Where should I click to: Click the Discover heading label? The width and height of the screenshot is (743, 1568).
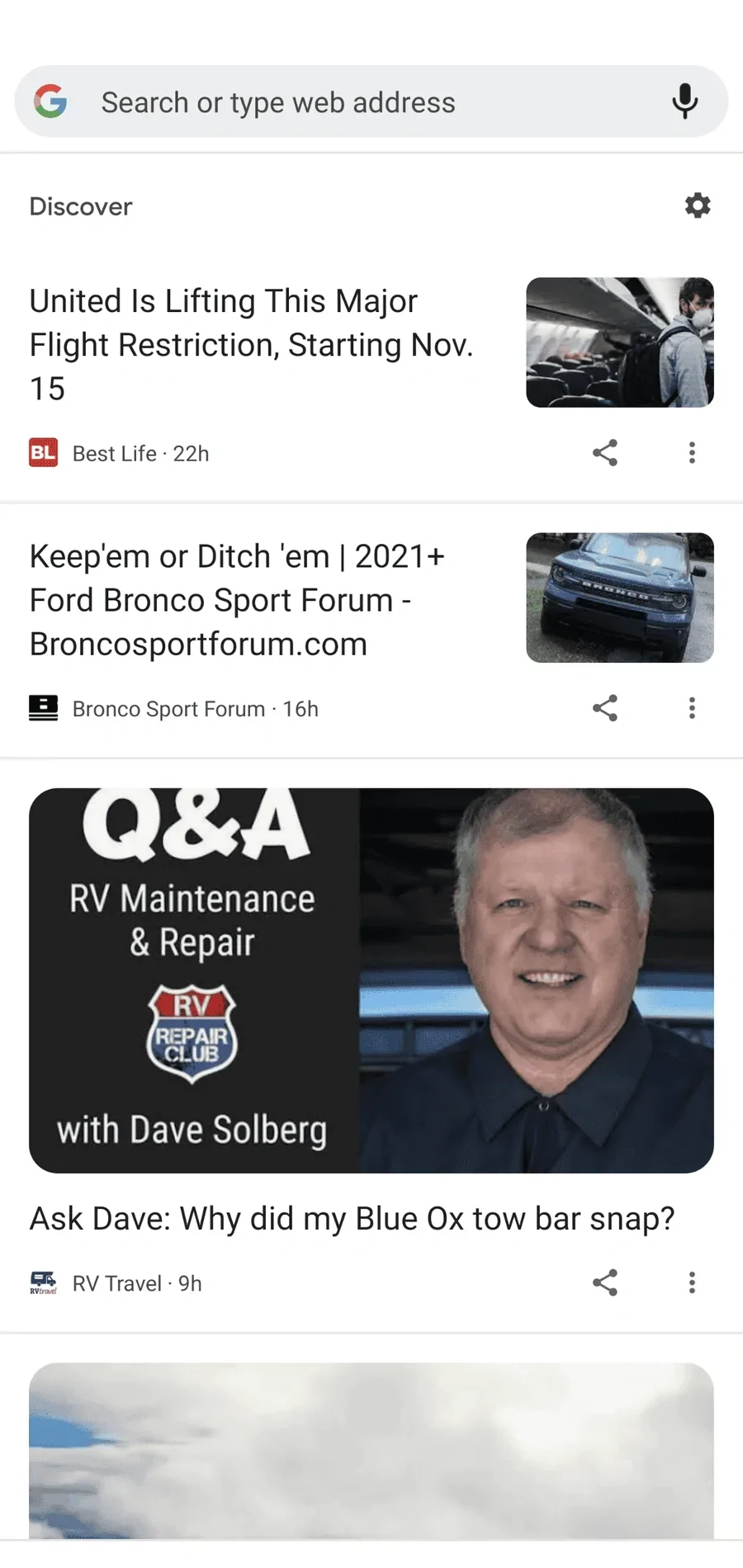[80, 205]
